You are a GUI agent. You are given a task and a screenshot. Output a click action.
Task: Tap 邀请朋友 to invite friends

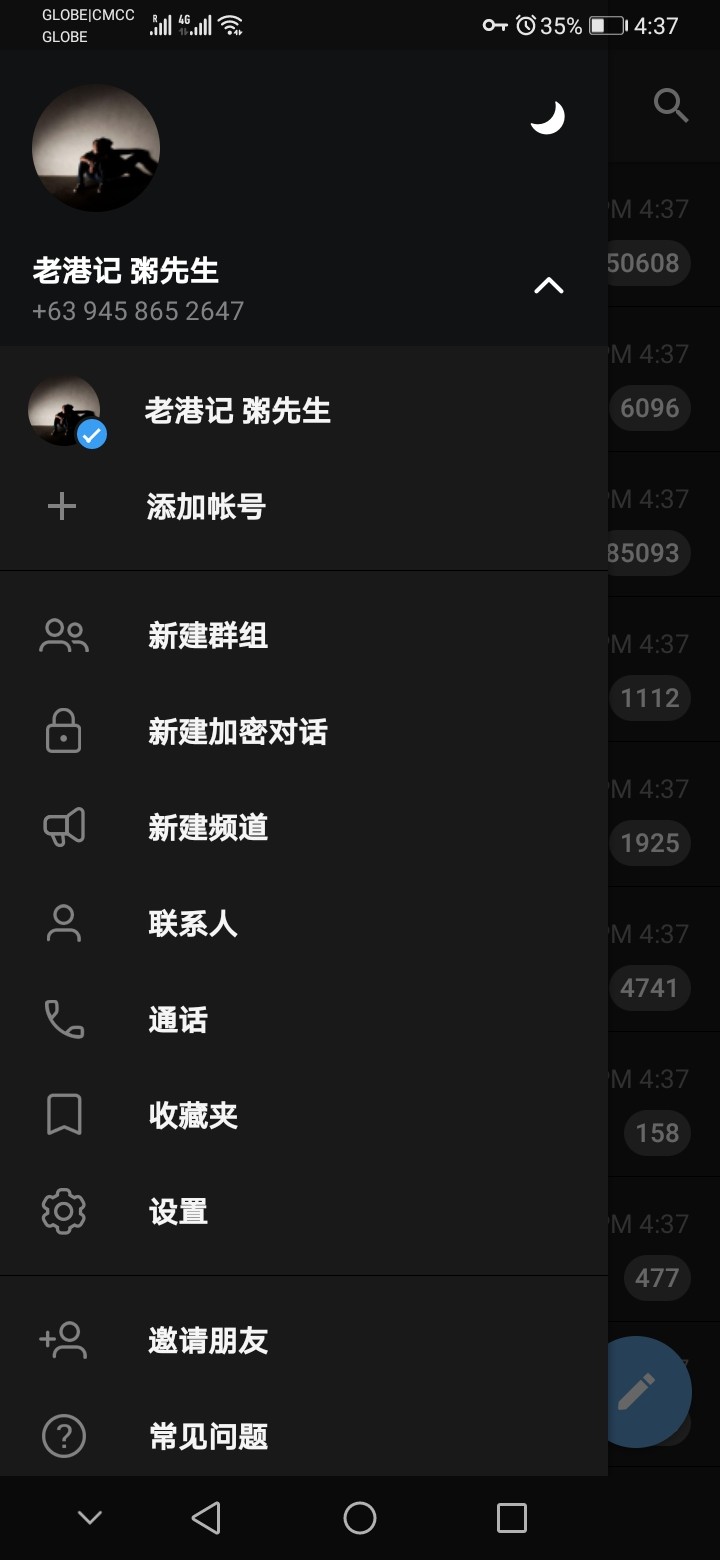click(x=207, y=1341)
